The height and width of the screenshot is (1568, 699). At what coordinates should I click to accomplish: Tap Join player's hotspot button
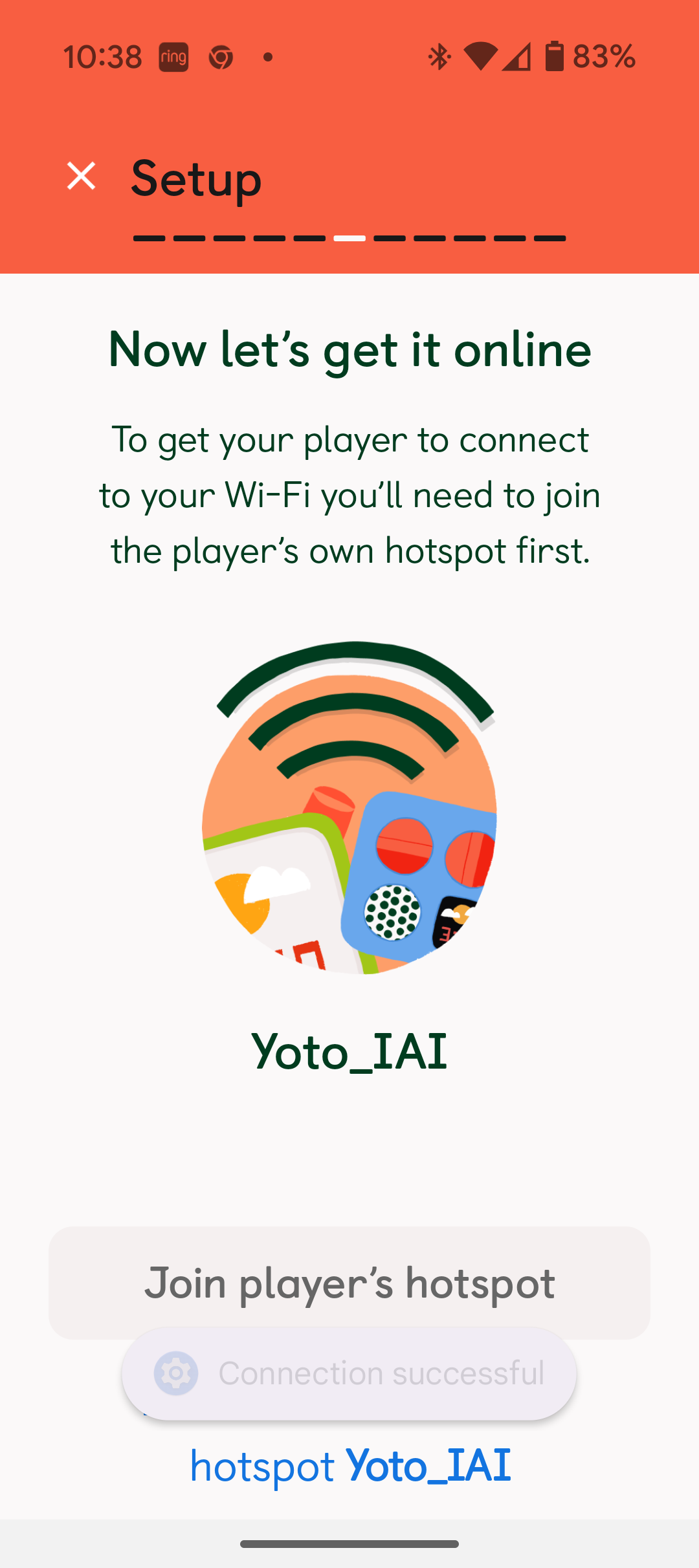click(349, 1282)
